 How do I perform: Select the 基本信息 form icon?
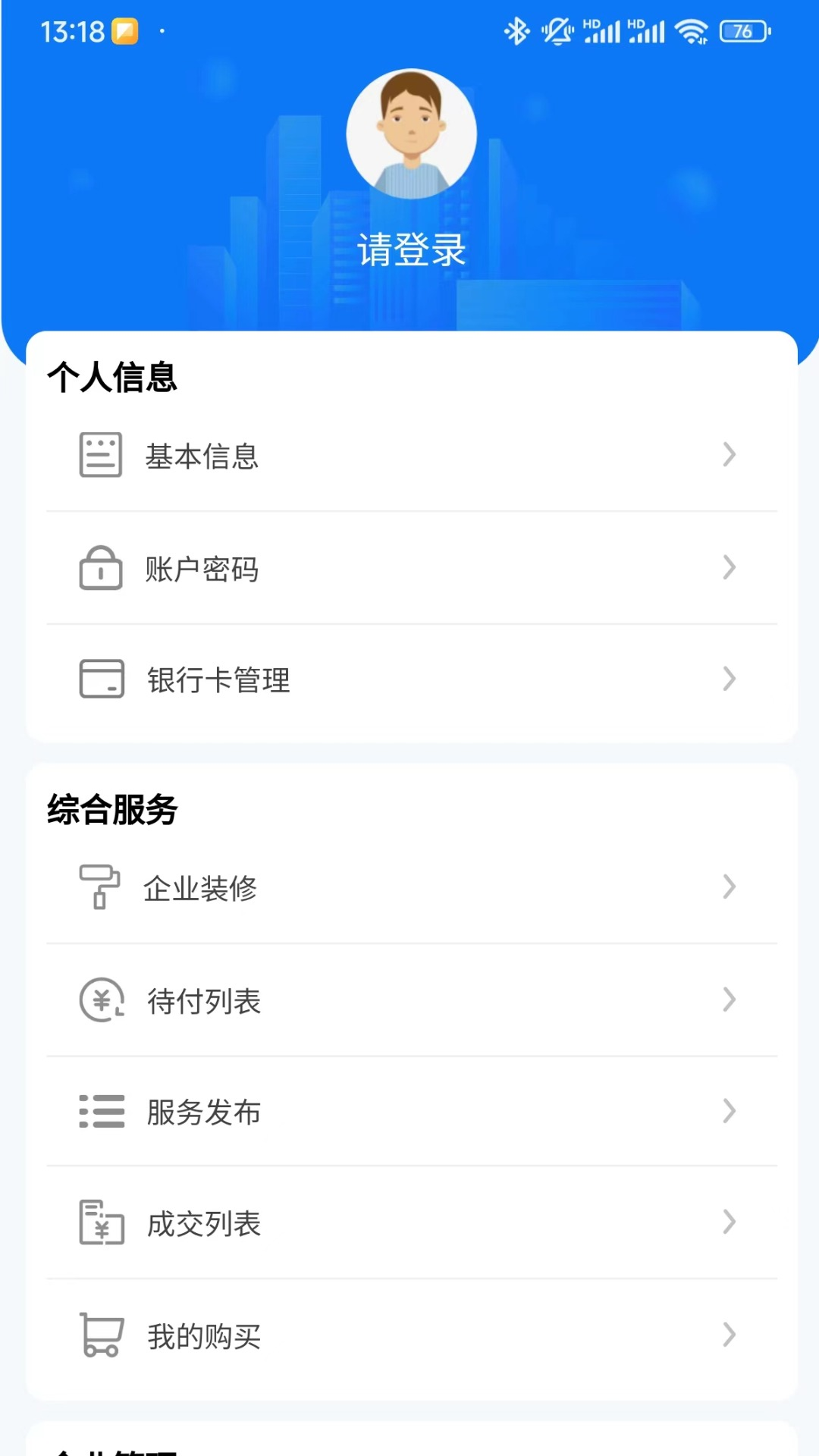tap(100, 454)
